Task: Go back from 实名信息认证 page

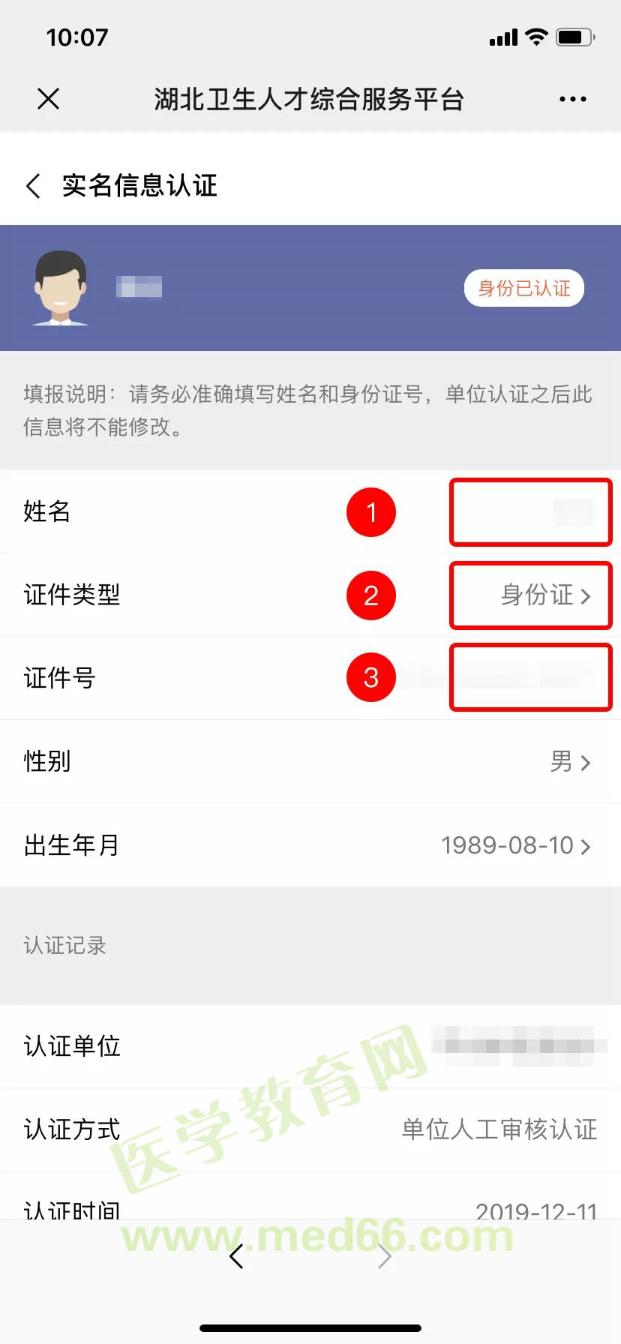Action: (x=34, y=186)
